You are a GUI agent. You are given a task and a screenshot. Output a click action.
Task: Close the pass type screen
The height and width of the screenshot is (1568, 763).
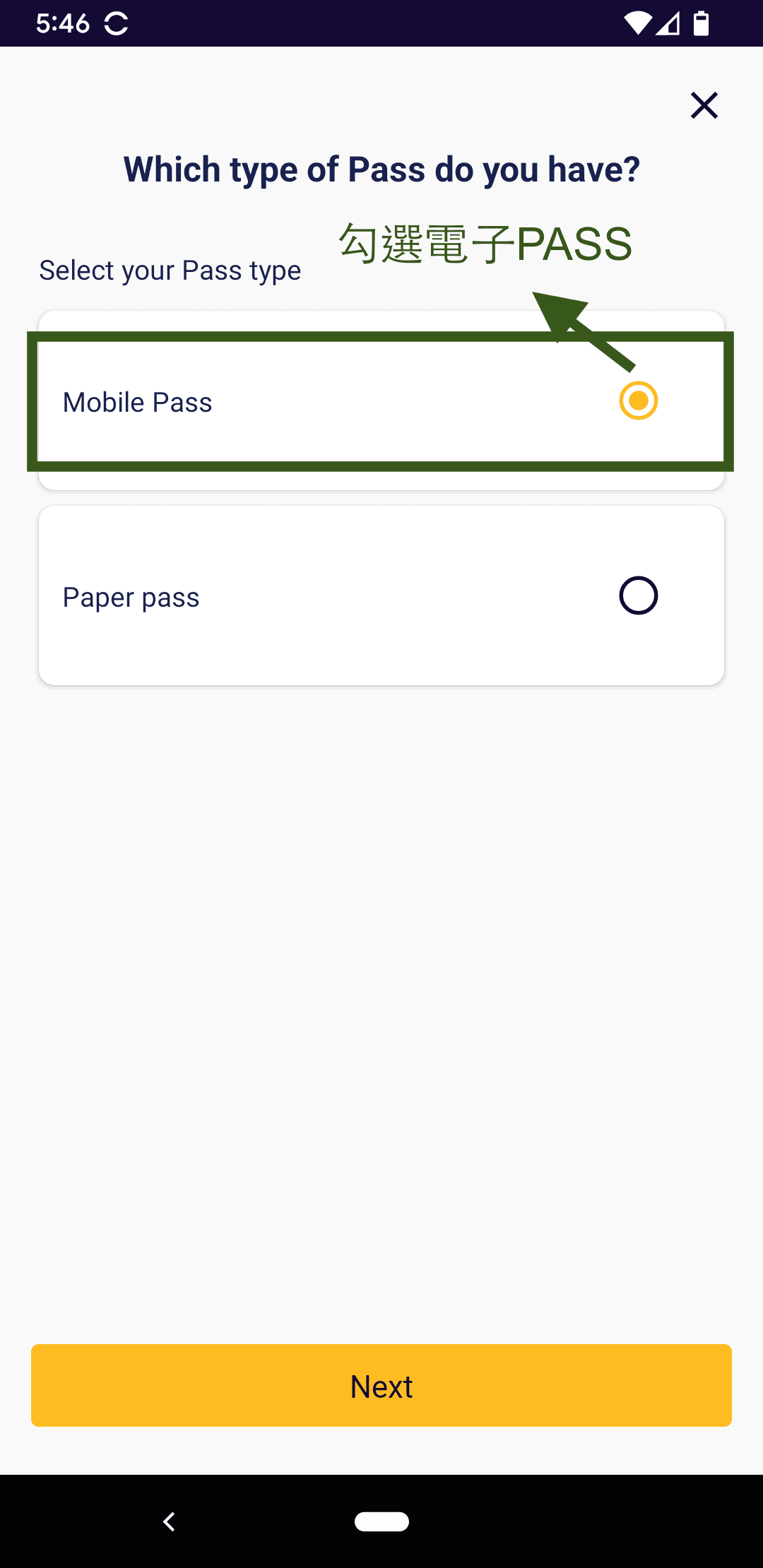[704, 106]
